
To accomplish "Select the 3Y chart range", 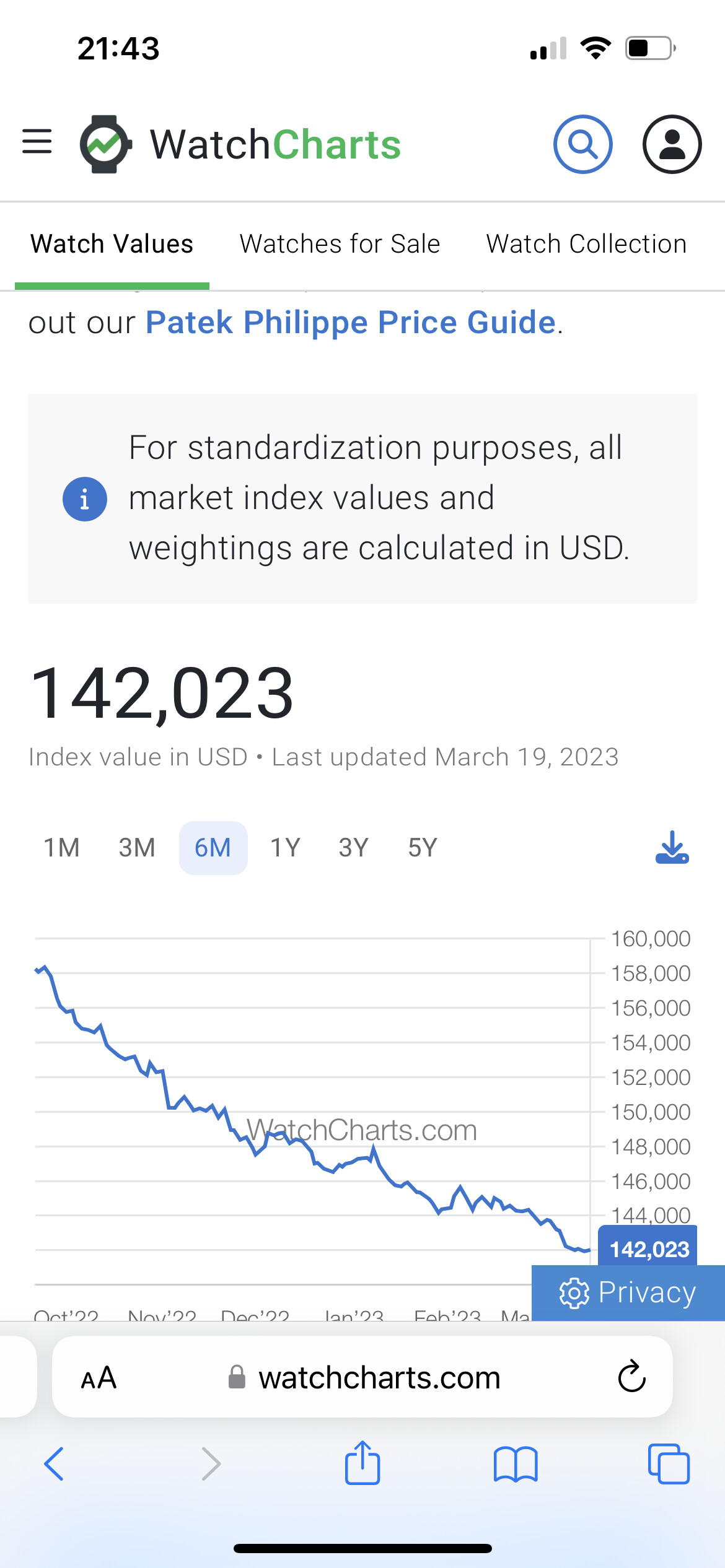I will (x=354, y=848).
